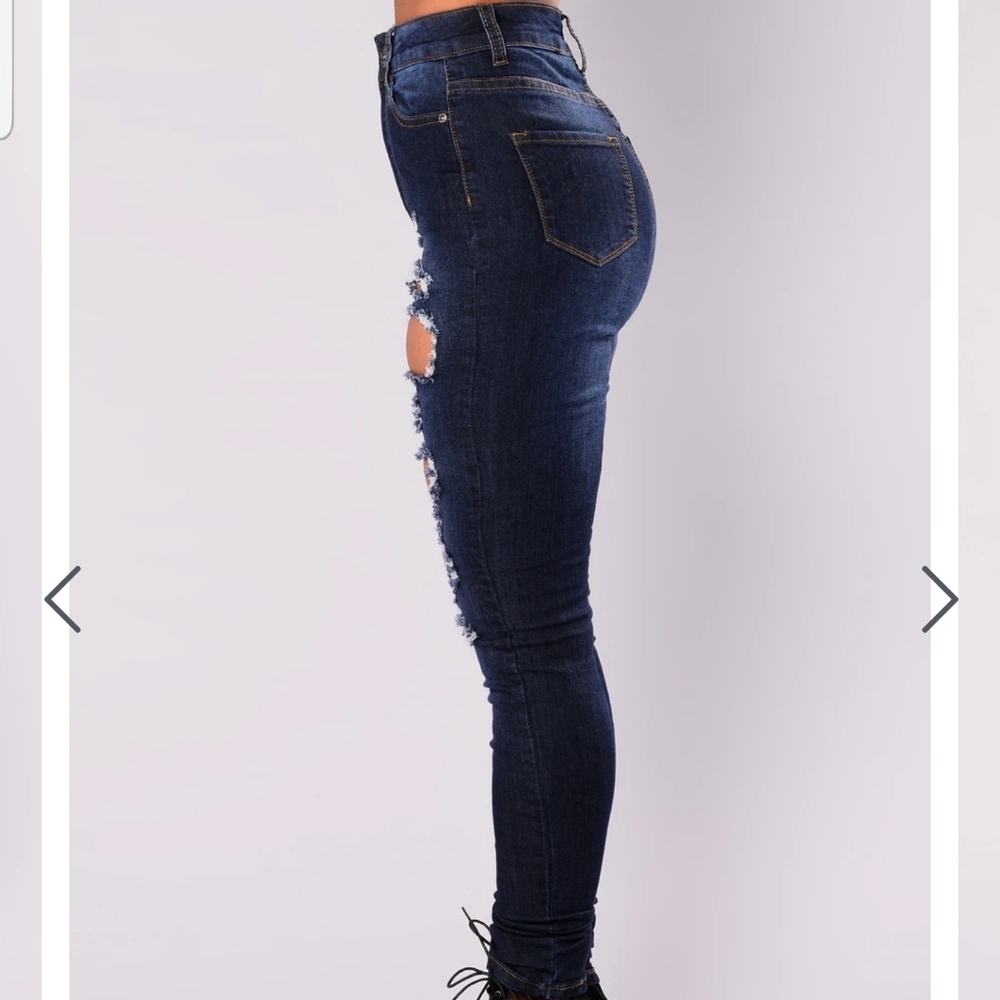Go to the previous product image
The image size is (1000, 1000).
click(63, 599)
